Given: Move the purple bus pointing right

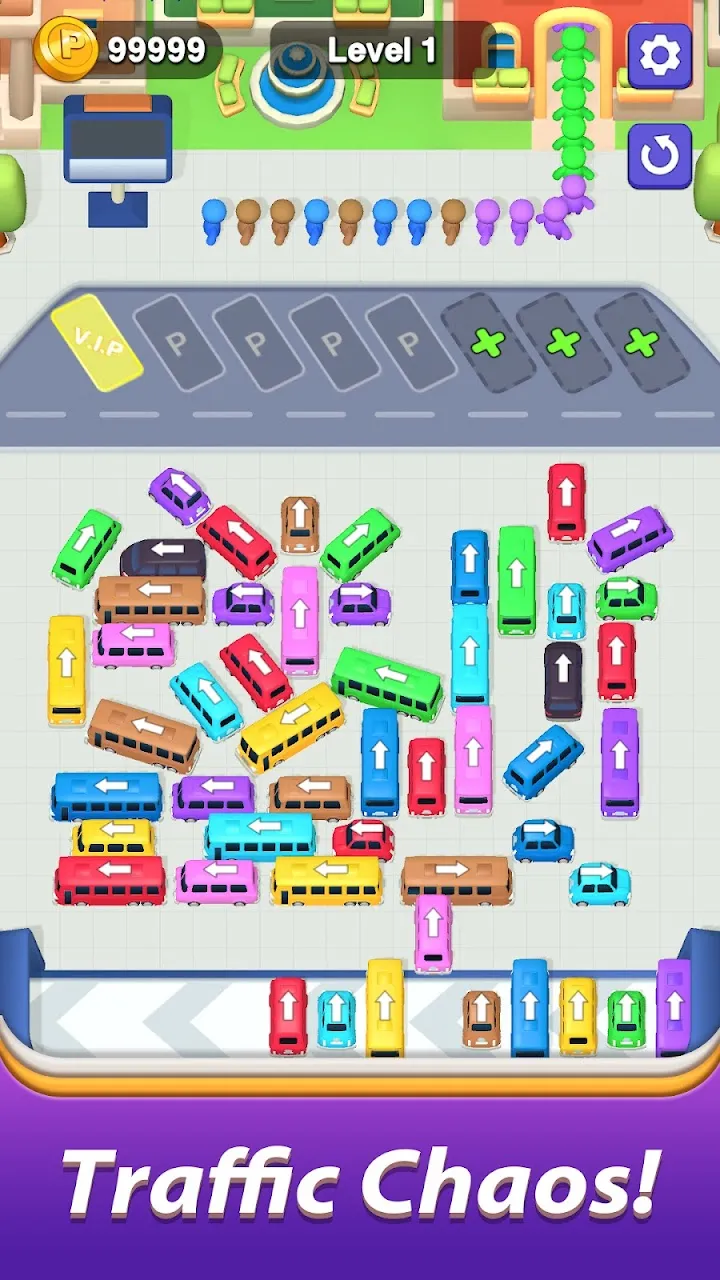Looking at the screenshot, I should pyautogui.click(x=629, y=537).
